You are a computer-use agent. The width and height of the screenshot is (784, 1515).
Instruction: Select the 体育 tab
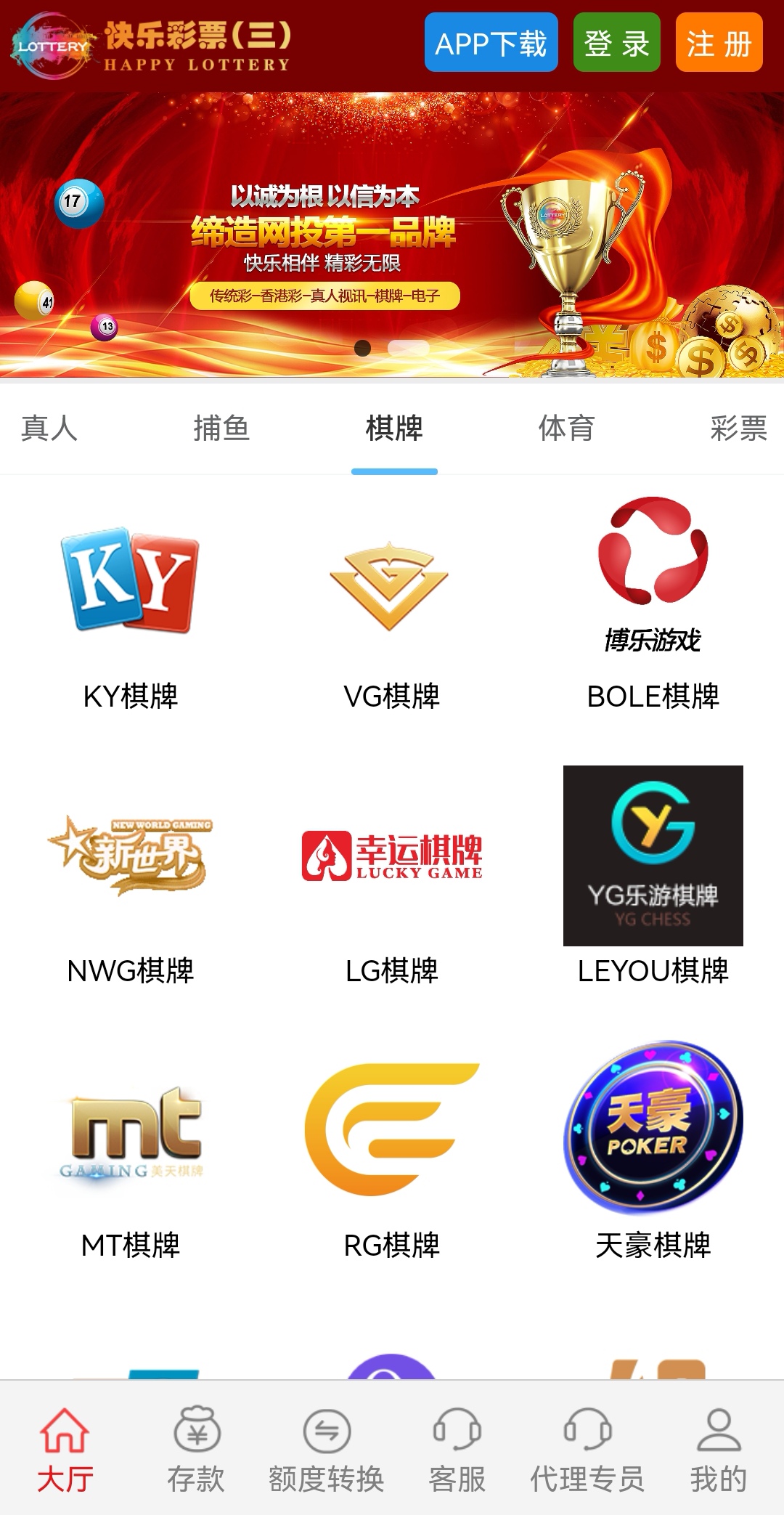point(566,428)
